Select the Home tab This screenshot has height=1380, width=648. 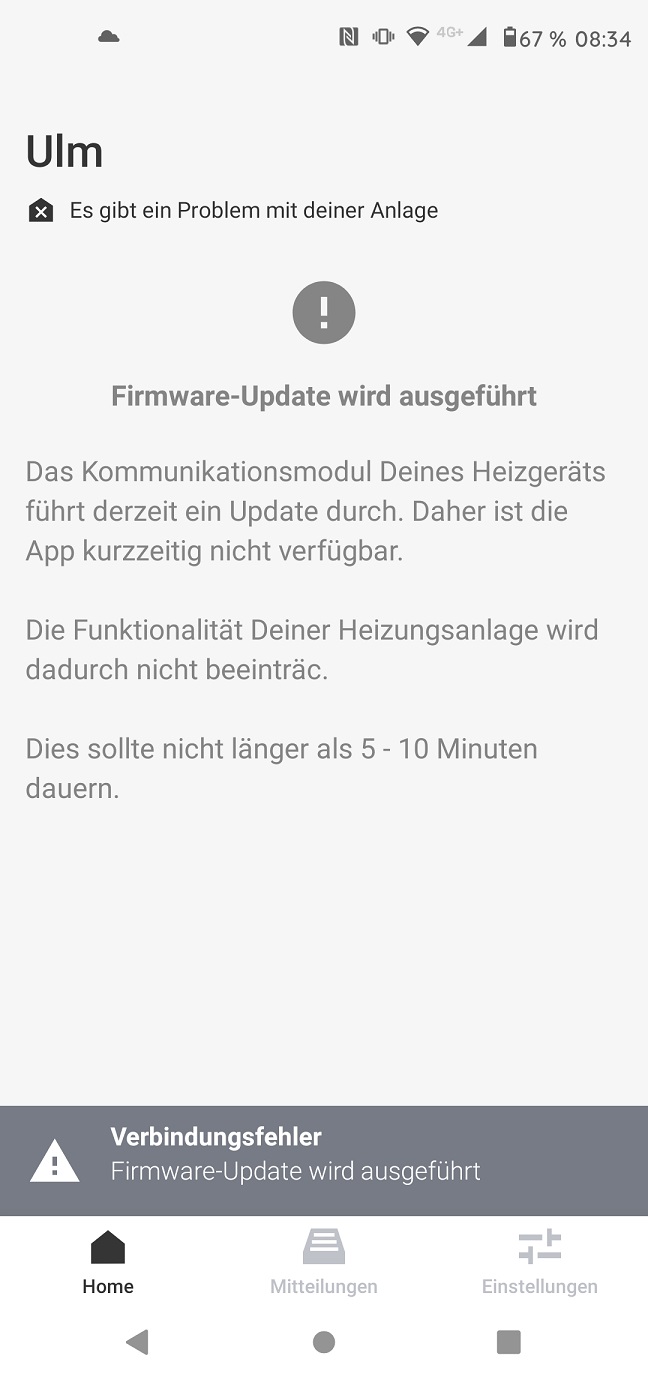click(108, 1262)
